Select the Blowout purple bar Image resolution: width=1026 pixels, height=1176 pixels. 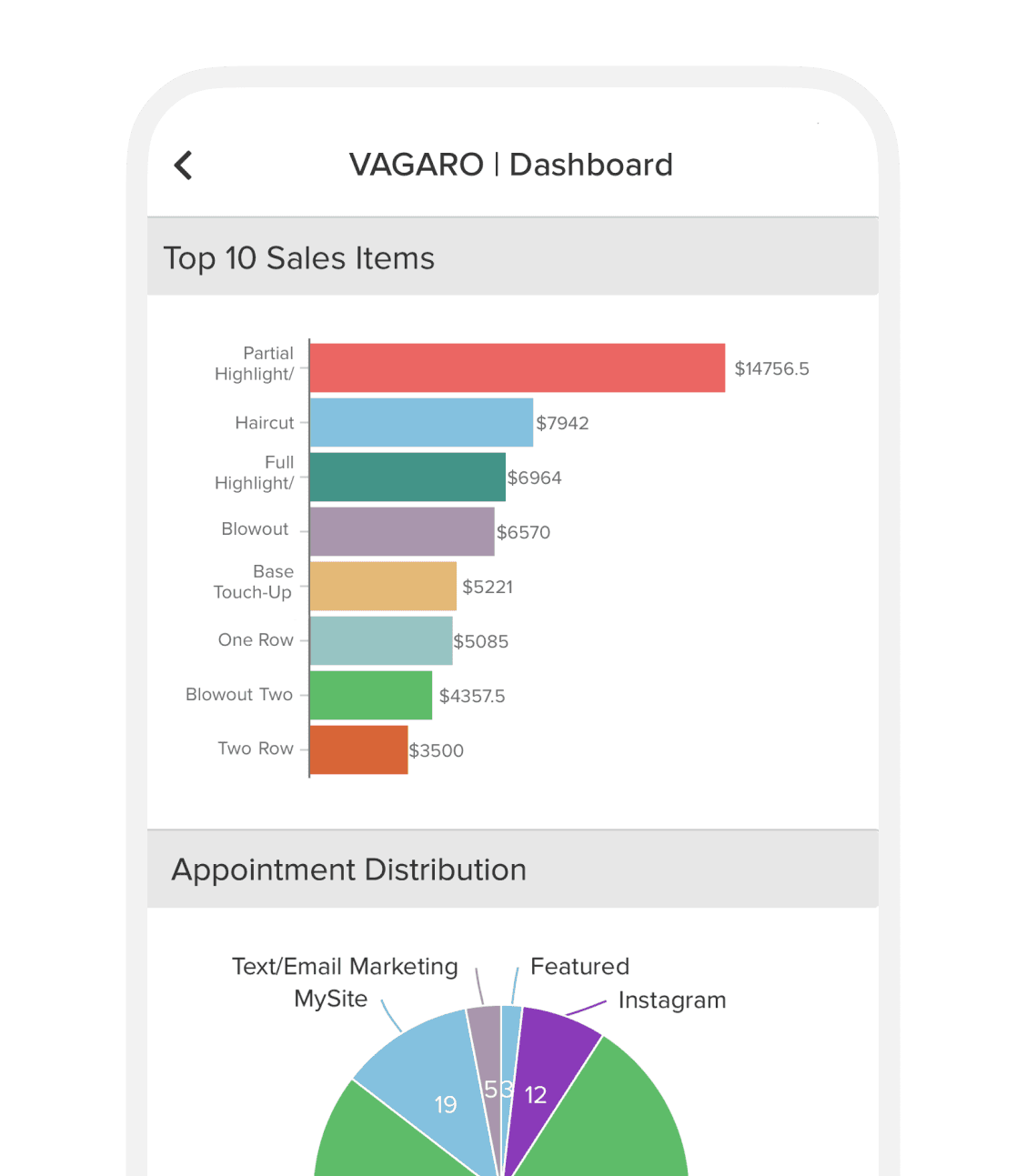pos(401,531)
